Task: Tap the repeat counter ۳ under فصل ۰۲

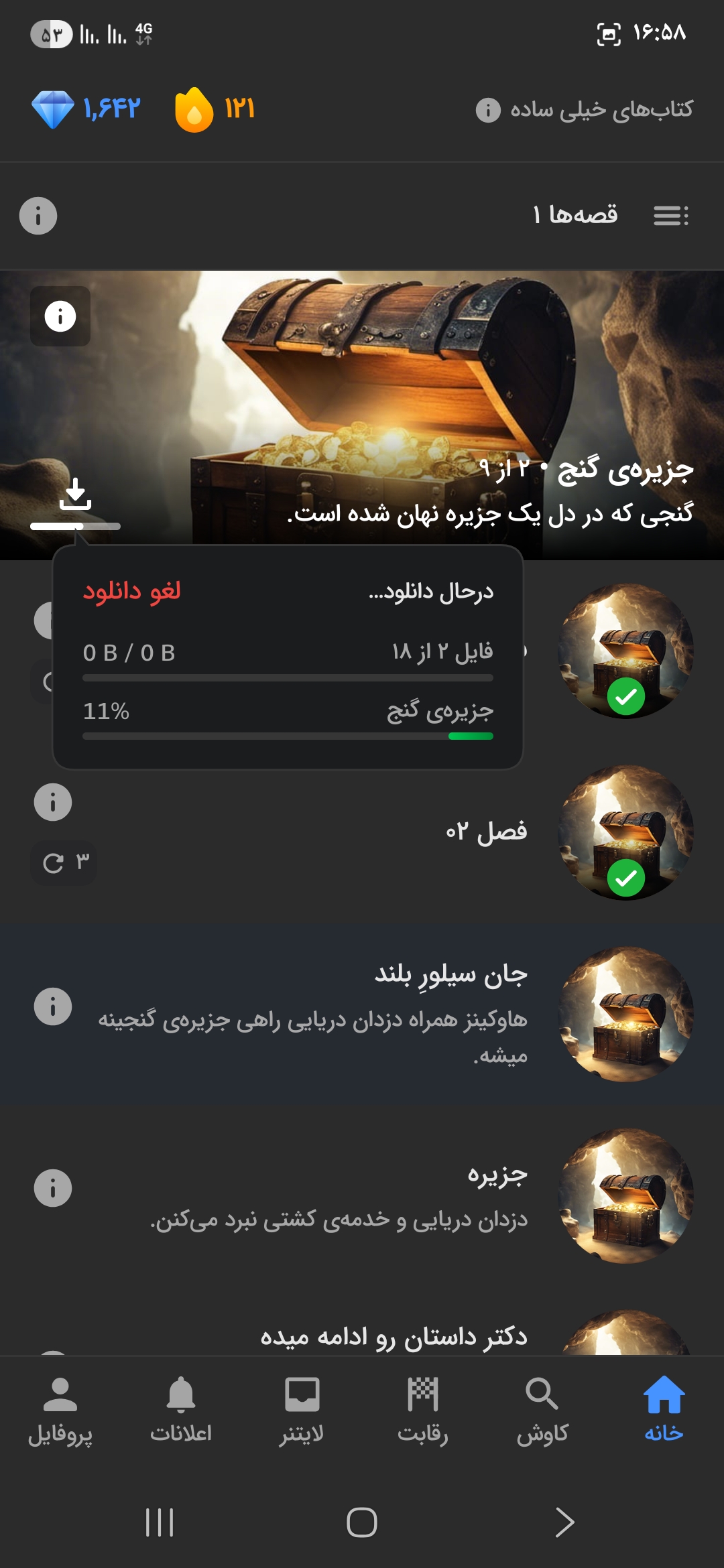Action: pyautogui.click(x=64, y=862)
